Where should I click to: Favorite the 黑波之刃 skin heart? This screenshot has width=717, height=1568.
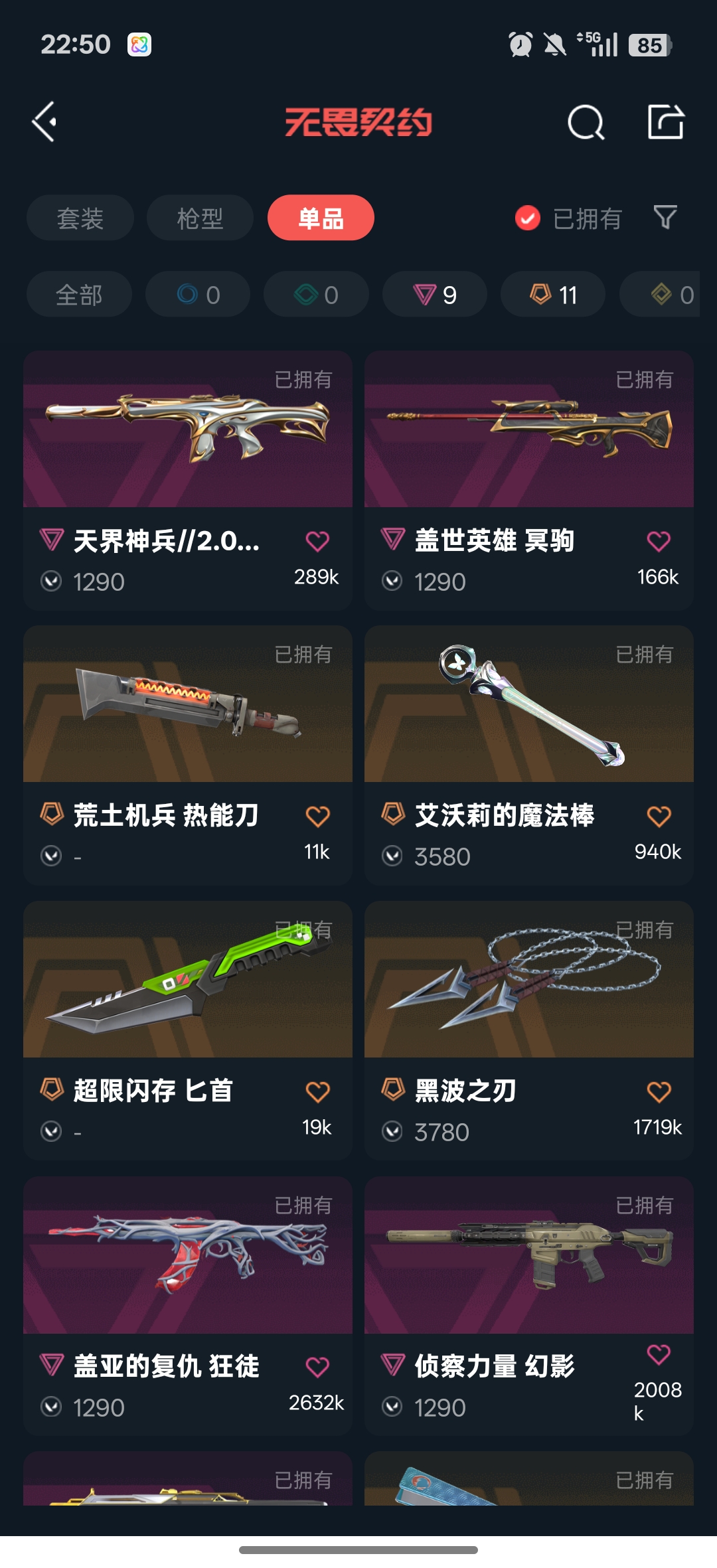(659, 1092)
